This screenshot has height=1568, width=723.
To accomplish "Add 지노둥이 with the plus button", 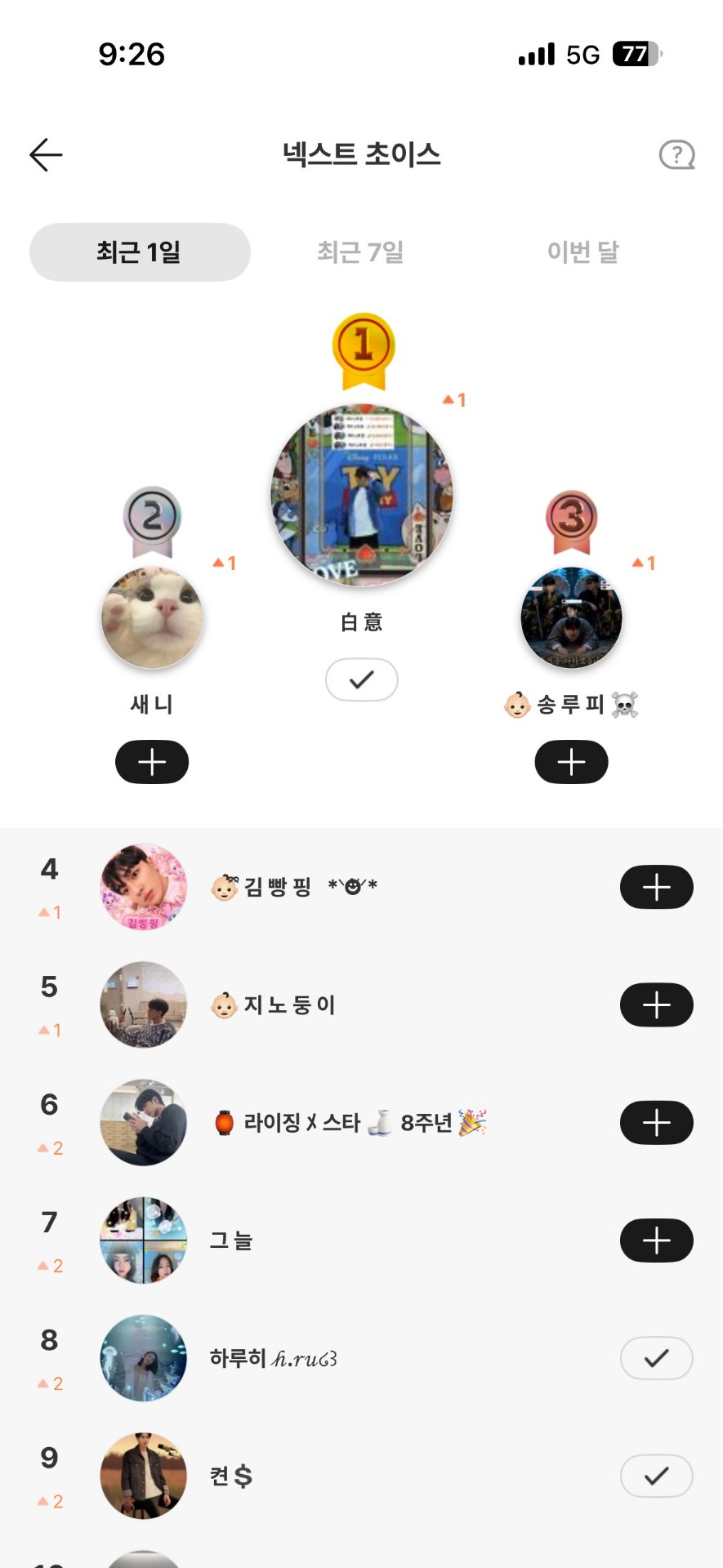I will coord(656,1004).
